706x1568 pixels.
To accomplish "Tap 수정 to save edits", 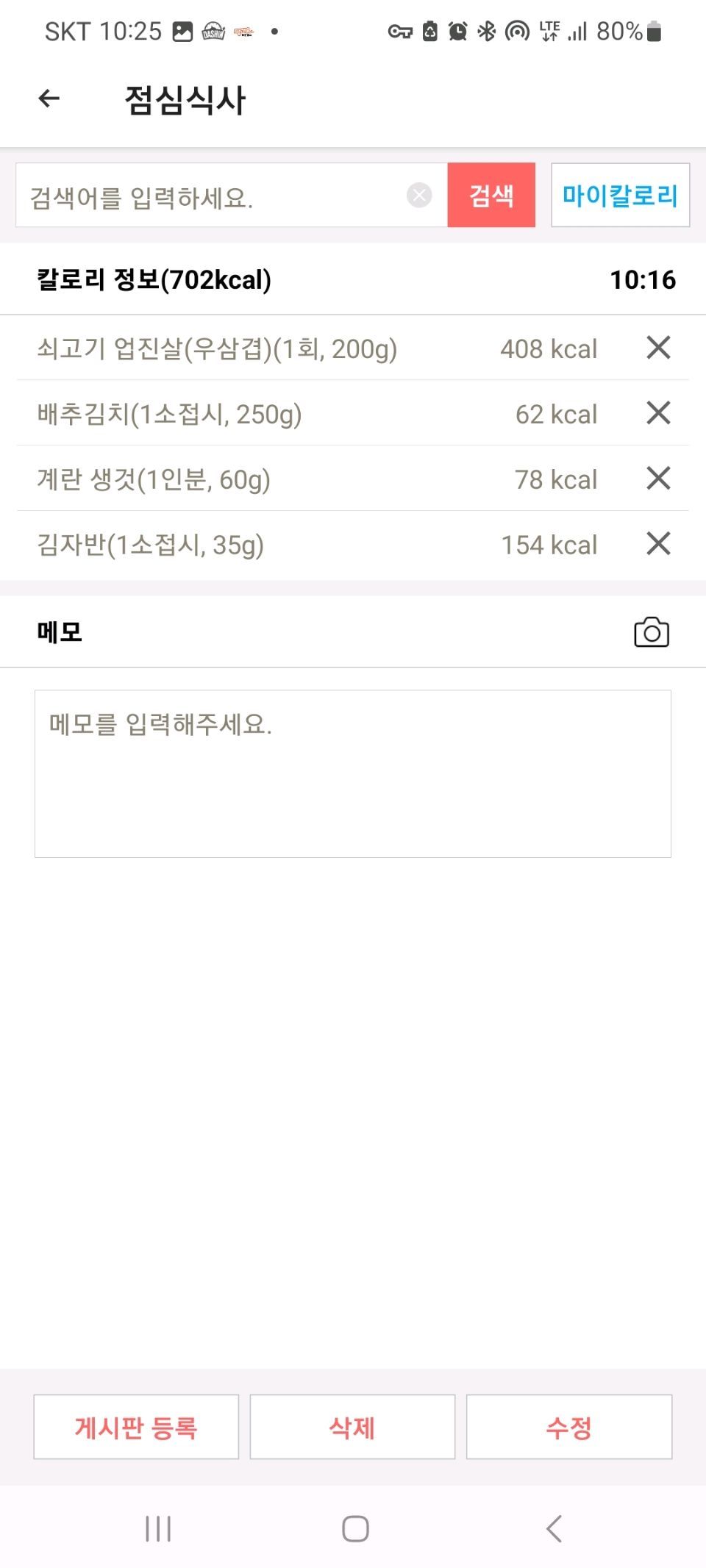I will click(x=569, y=1427).
